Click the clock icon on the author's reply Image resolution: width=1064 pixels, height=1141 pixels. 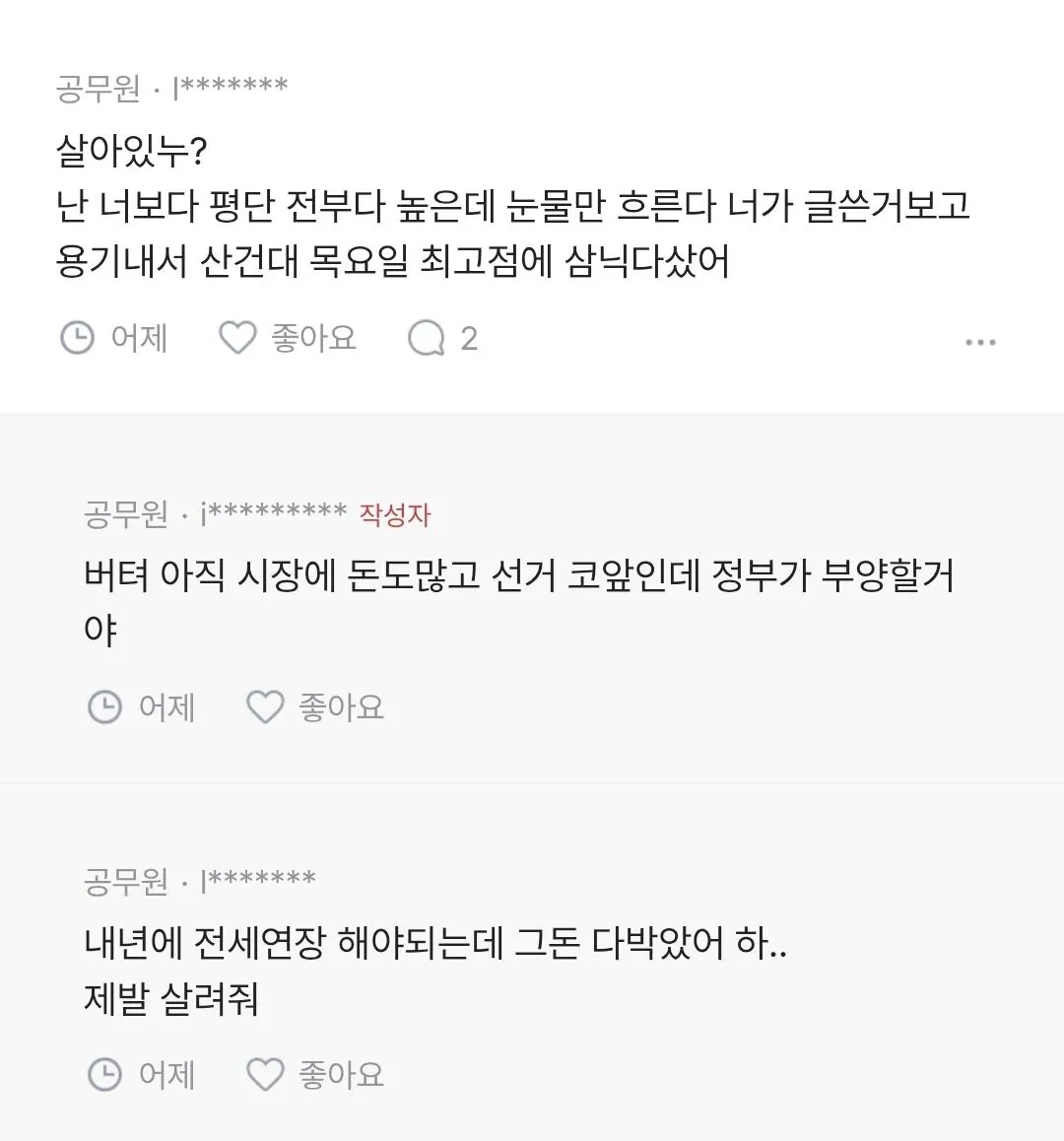[x=105, y=706]
